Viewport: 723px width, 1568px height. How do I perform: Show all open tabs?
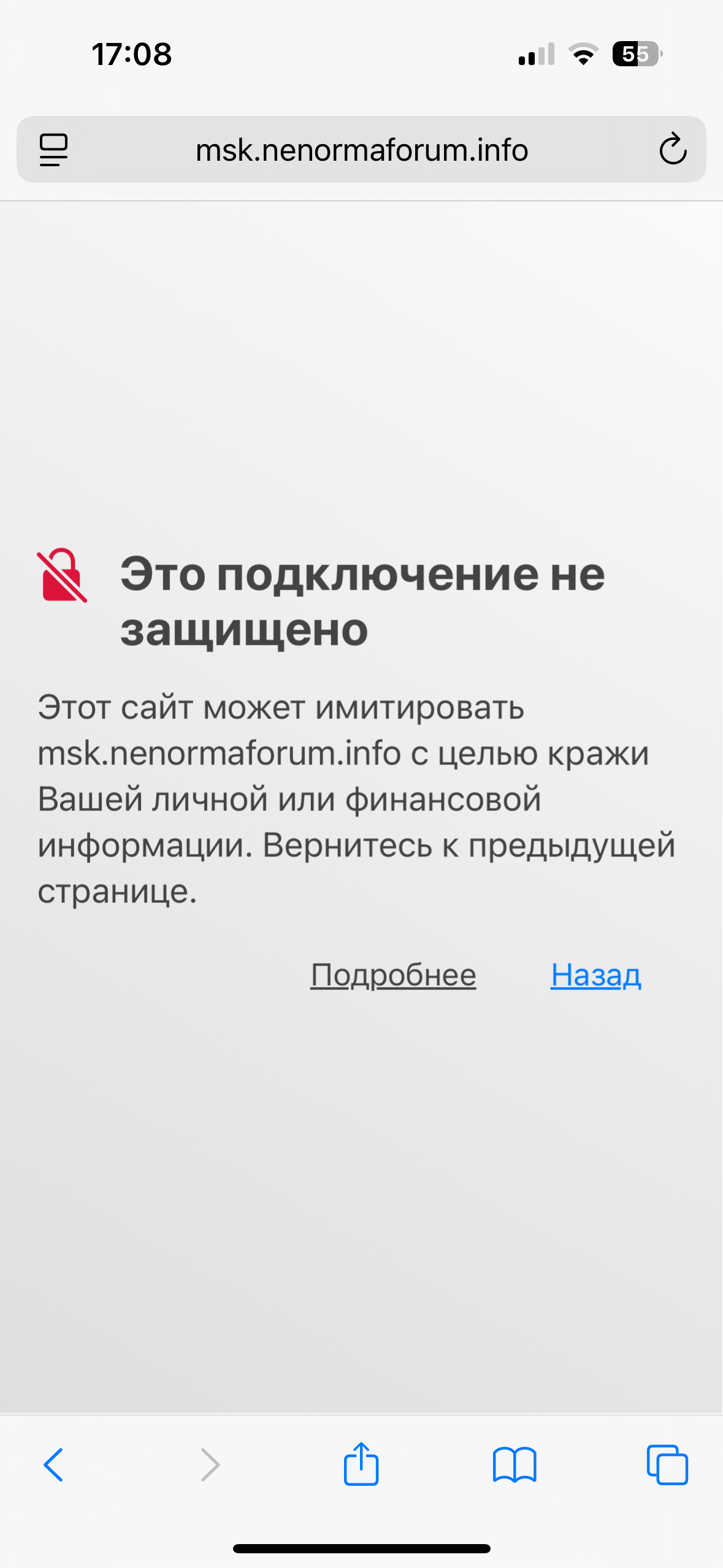(667, 1465)
